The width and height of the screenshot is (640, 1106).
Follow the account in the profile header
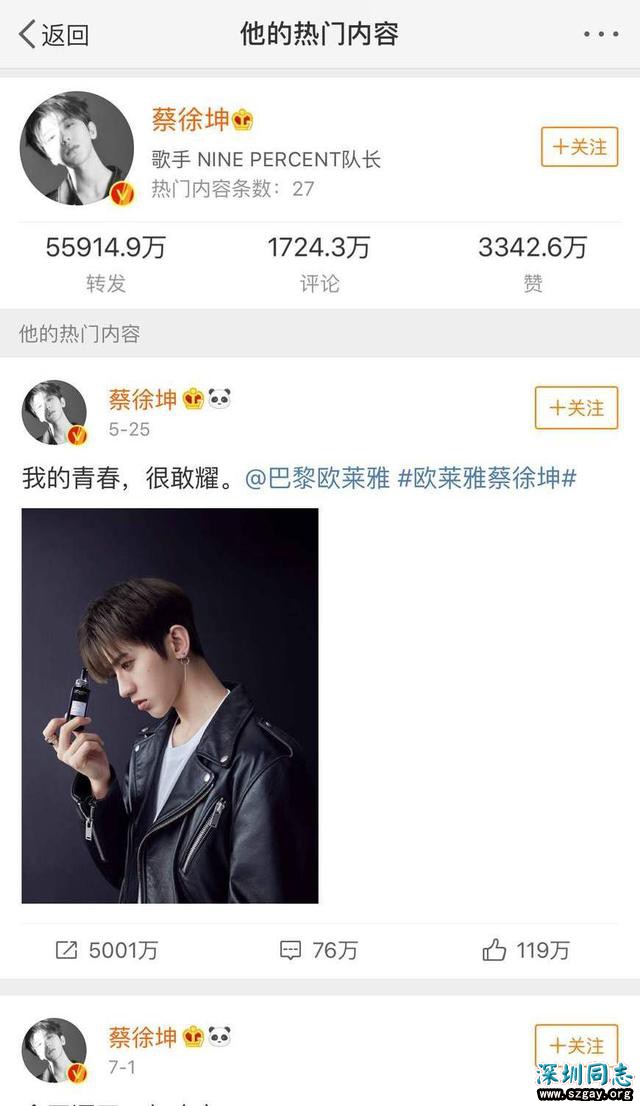coord(579,147)
